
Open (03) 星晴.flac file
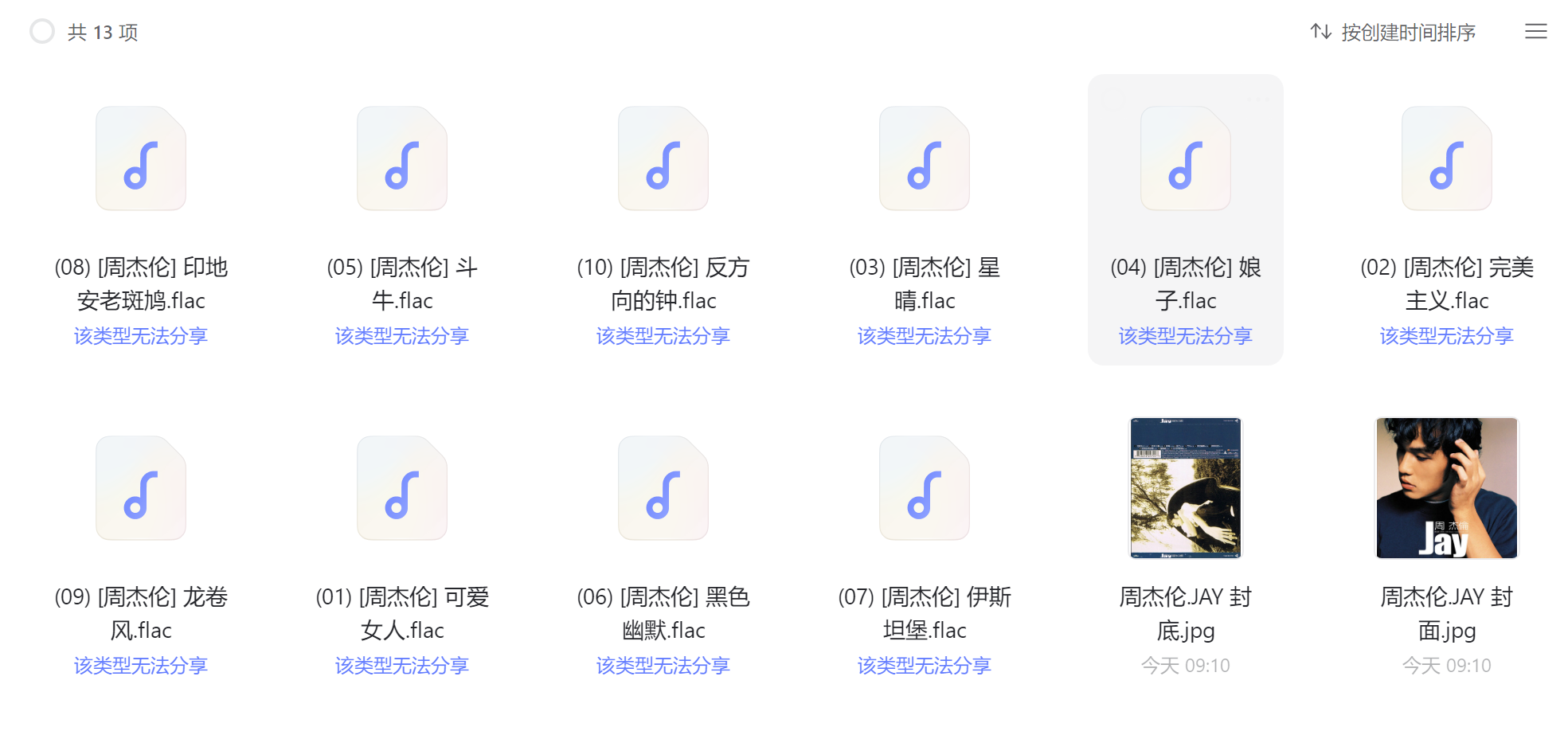click(x=925, y=159)
